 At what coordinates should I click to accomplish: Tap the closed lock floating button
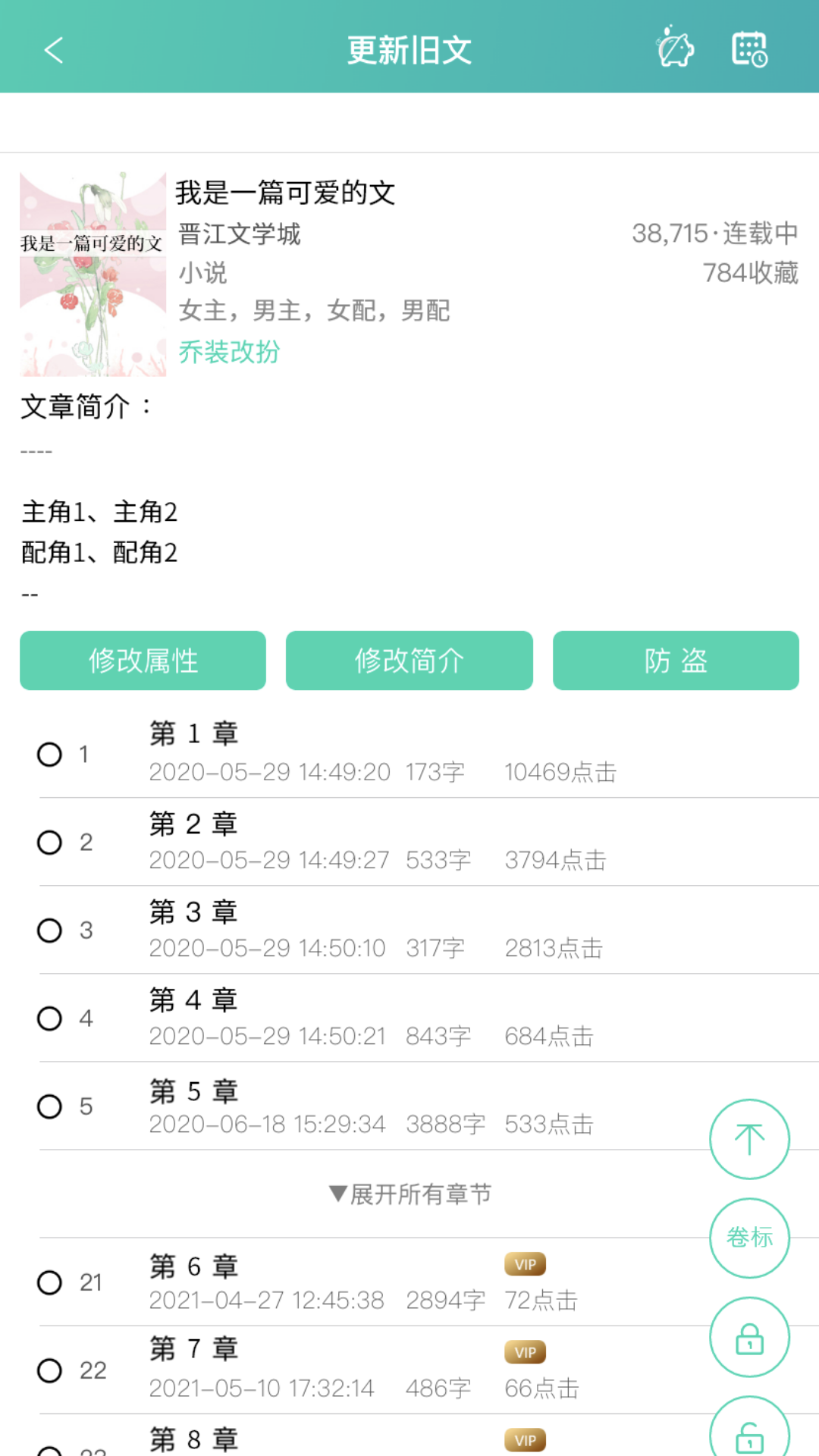(749, 1337)
